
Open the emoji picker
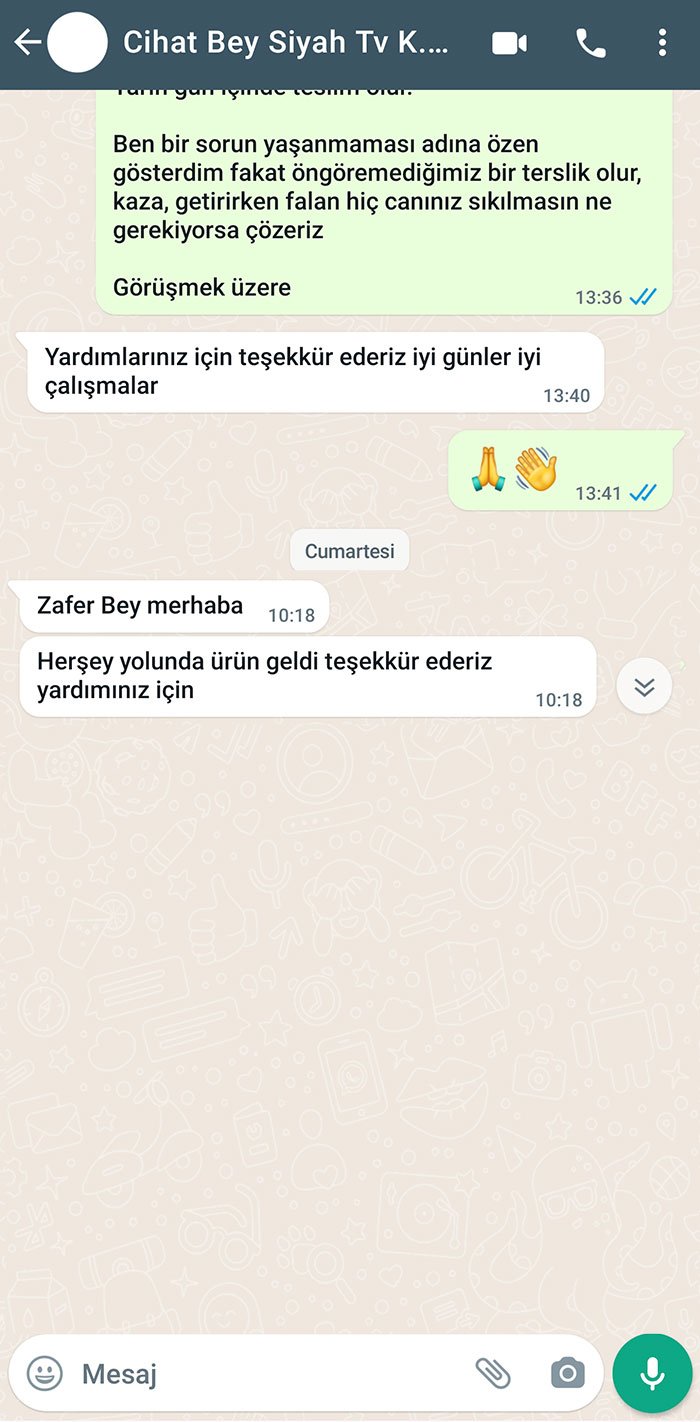coord(44,1373)
